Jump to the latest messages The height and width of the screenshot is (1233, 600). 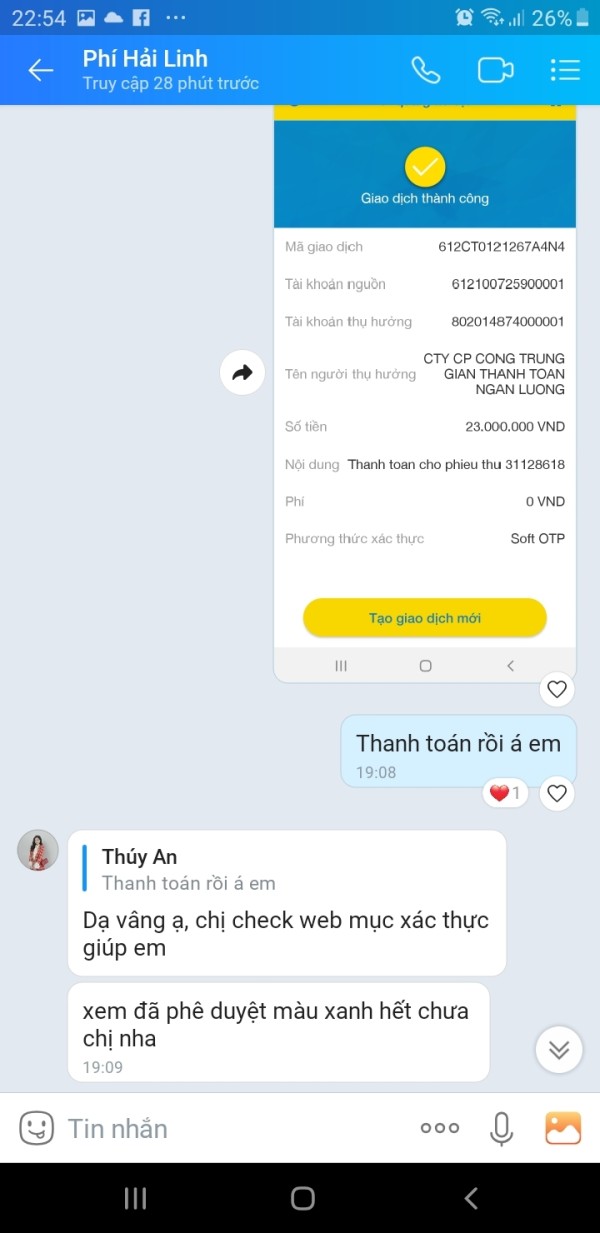[559, 1049]
